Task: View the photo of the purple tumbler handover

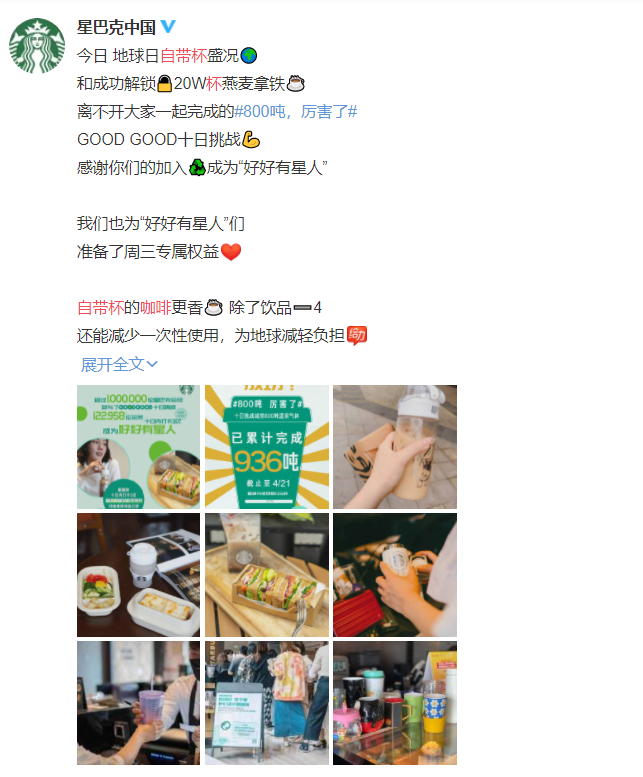Action: click(x=138, y=703)
